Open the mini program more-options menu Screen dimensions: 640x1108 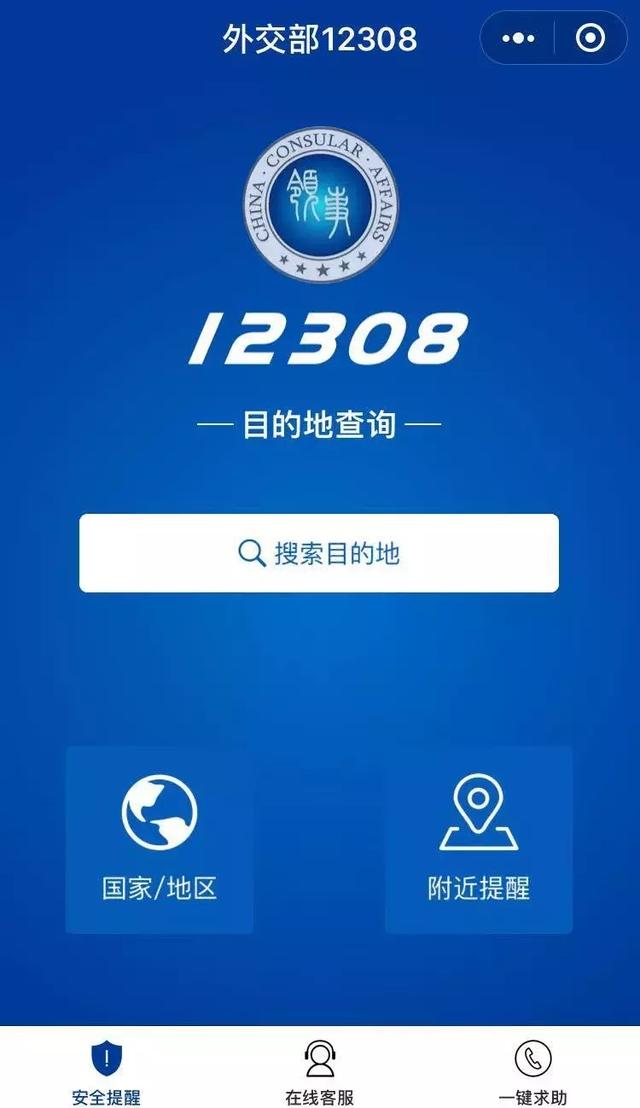pos(518,39)
